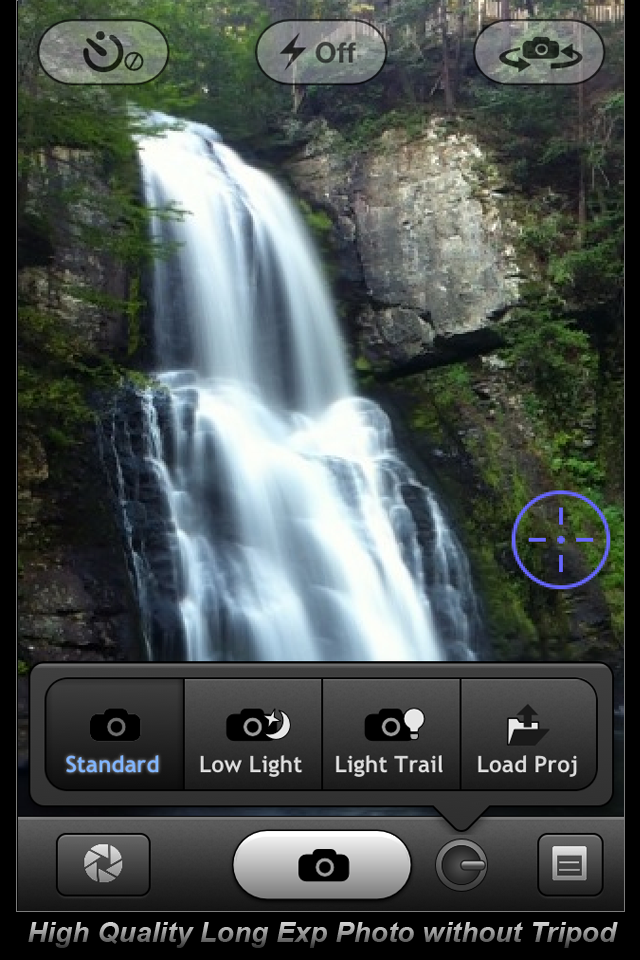Turn on flash from Off
This screenshot has width=640, height=960.
tap(320, 52)
